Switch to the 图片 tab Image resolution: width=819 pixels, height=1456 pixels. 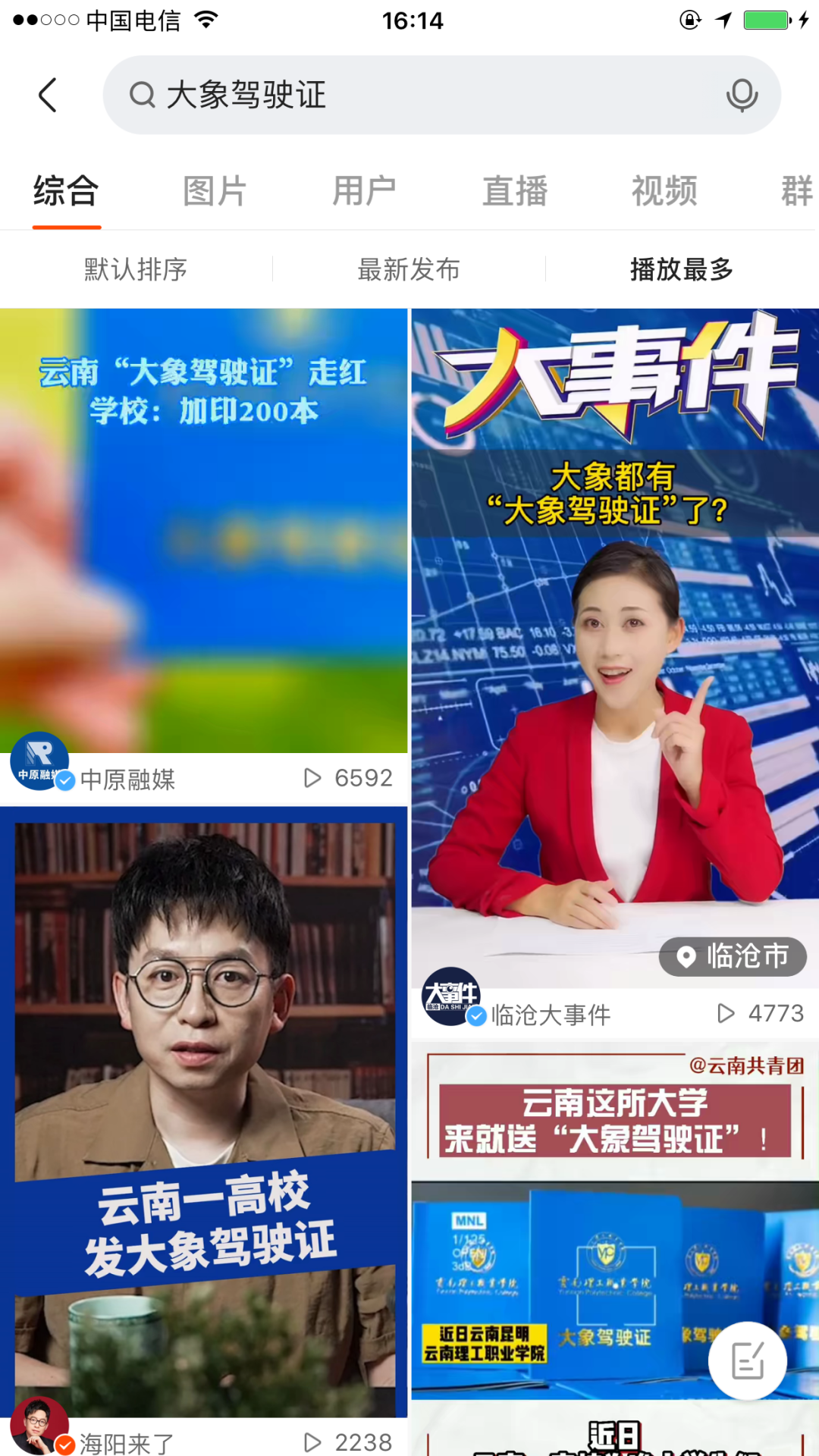[x=215, y=191]
